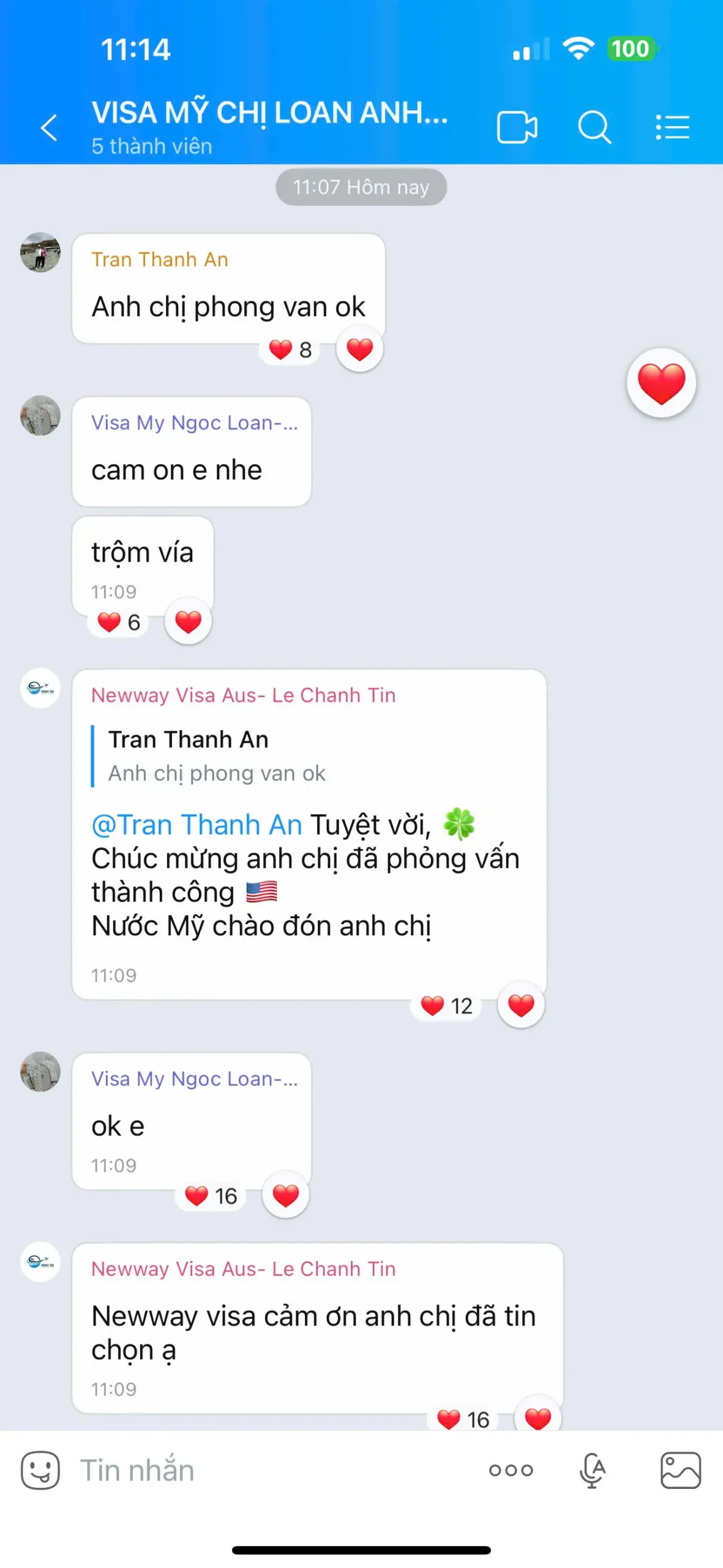Toggle heart reaction on 'trộm vía' message
Viewport: 723px width, 1568px height.
coord(187,620)
